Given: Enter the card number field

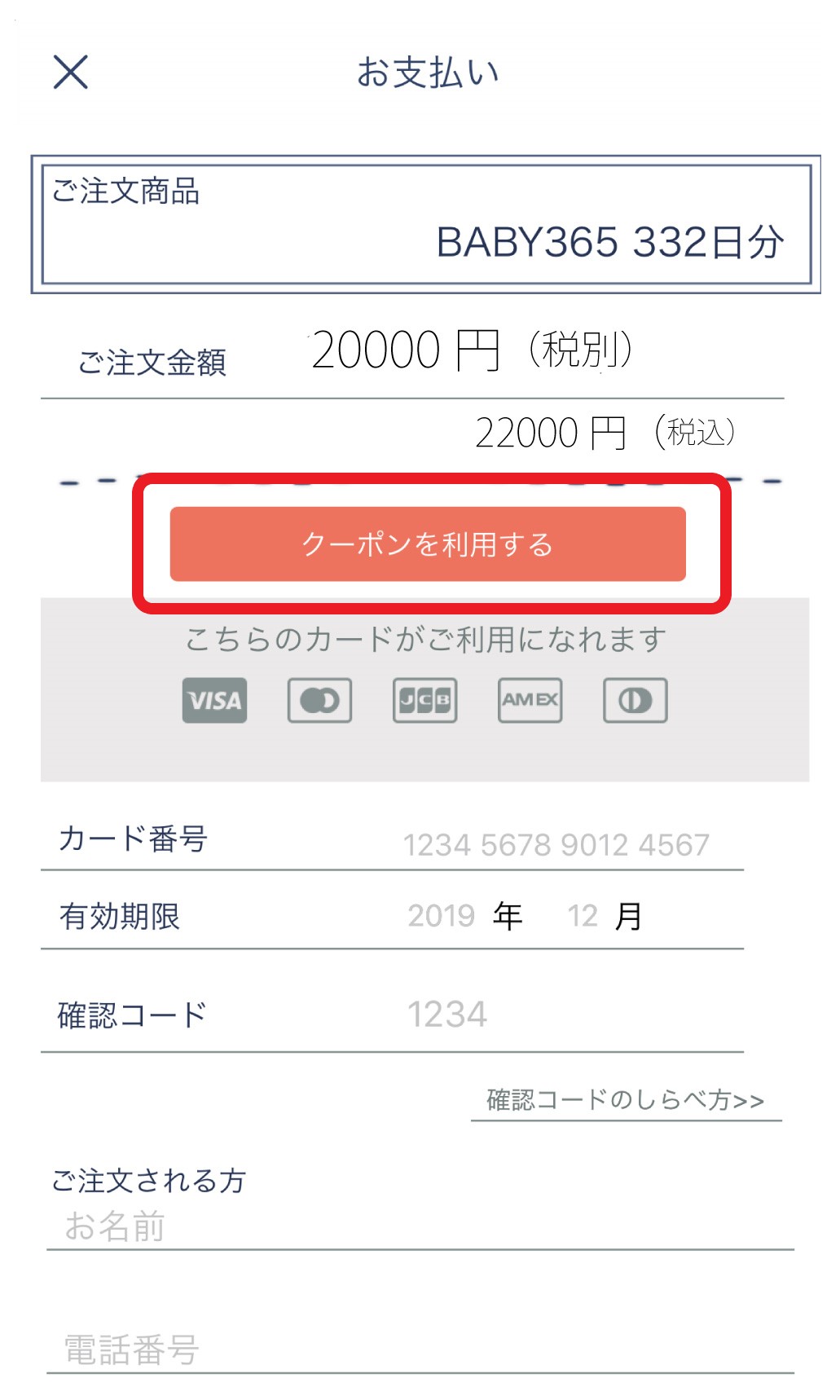Looking at the screenshot, I should [x=556, y=845].
